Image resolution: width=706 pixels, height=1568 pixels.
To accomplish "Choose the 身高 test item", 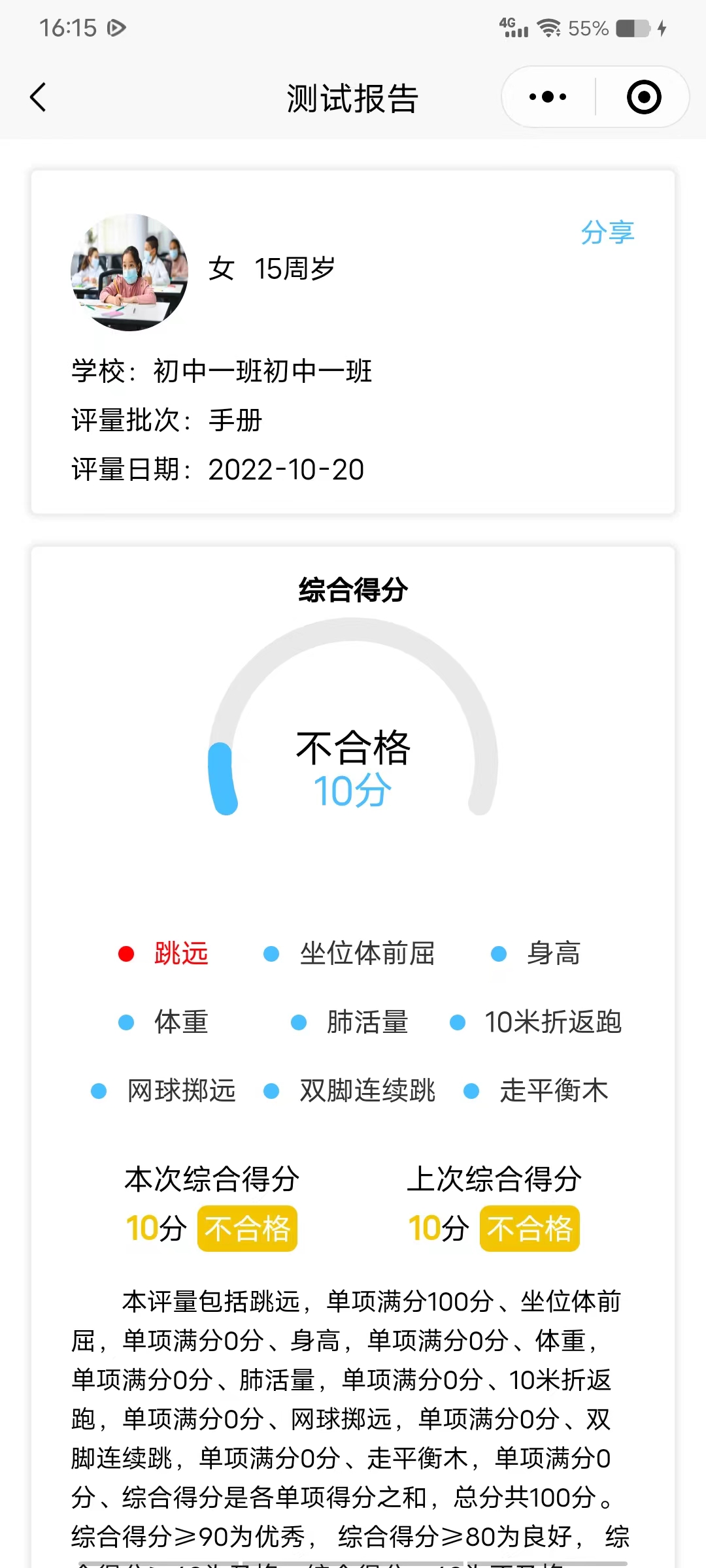I will pos(553,954).
